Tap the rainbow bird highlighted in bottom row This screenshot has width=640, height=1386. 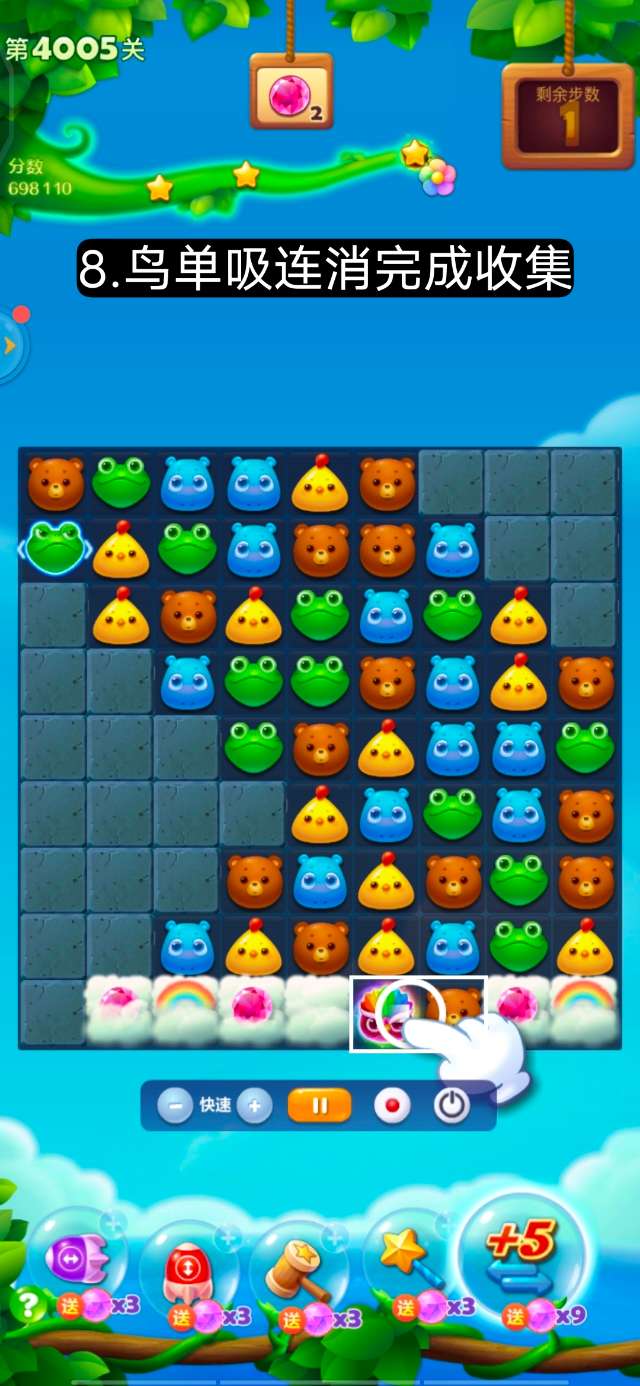tap(385, 1012)
